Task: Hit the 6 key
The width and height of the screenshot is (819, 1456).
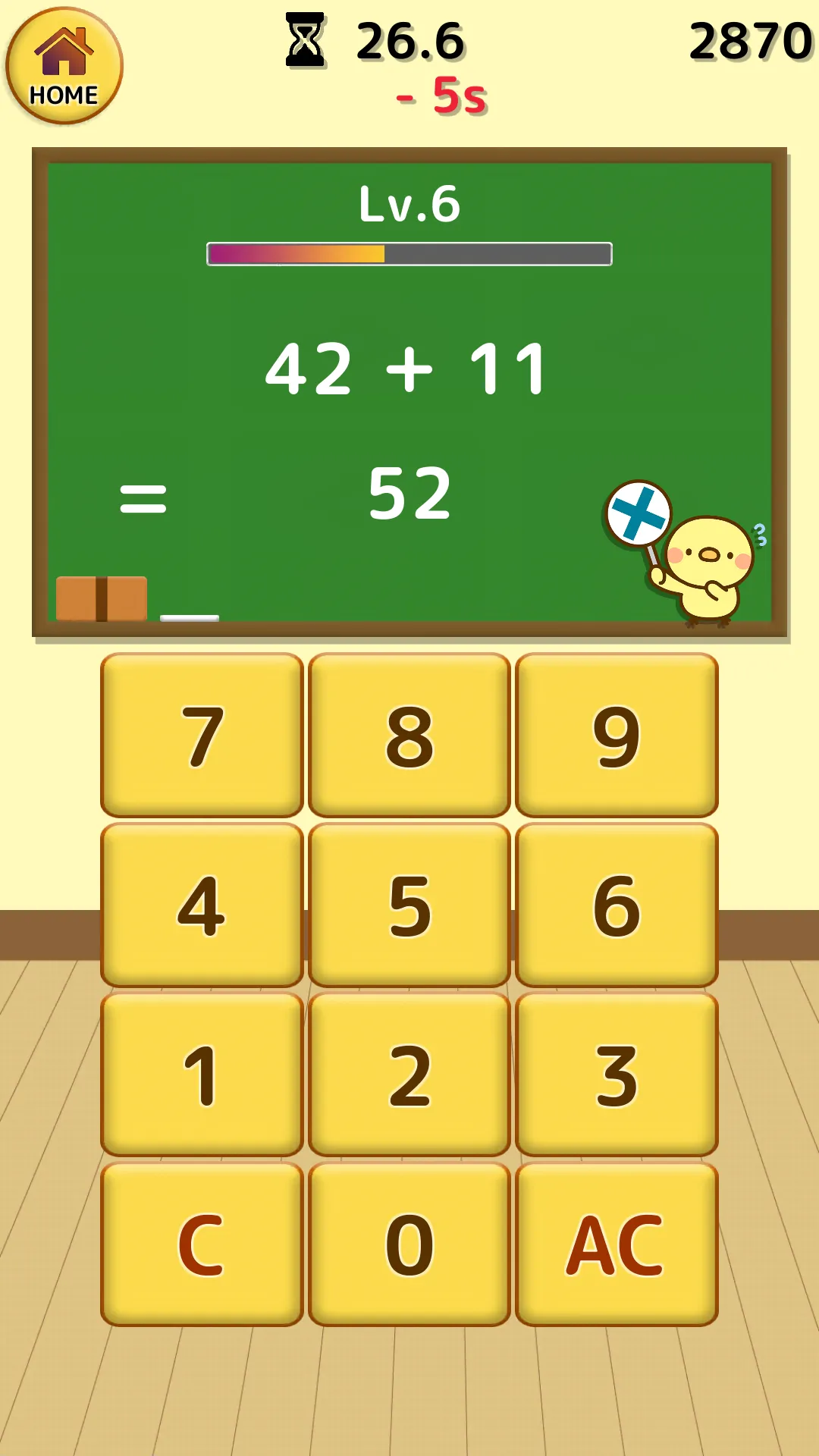Action: tap(617, 904)
